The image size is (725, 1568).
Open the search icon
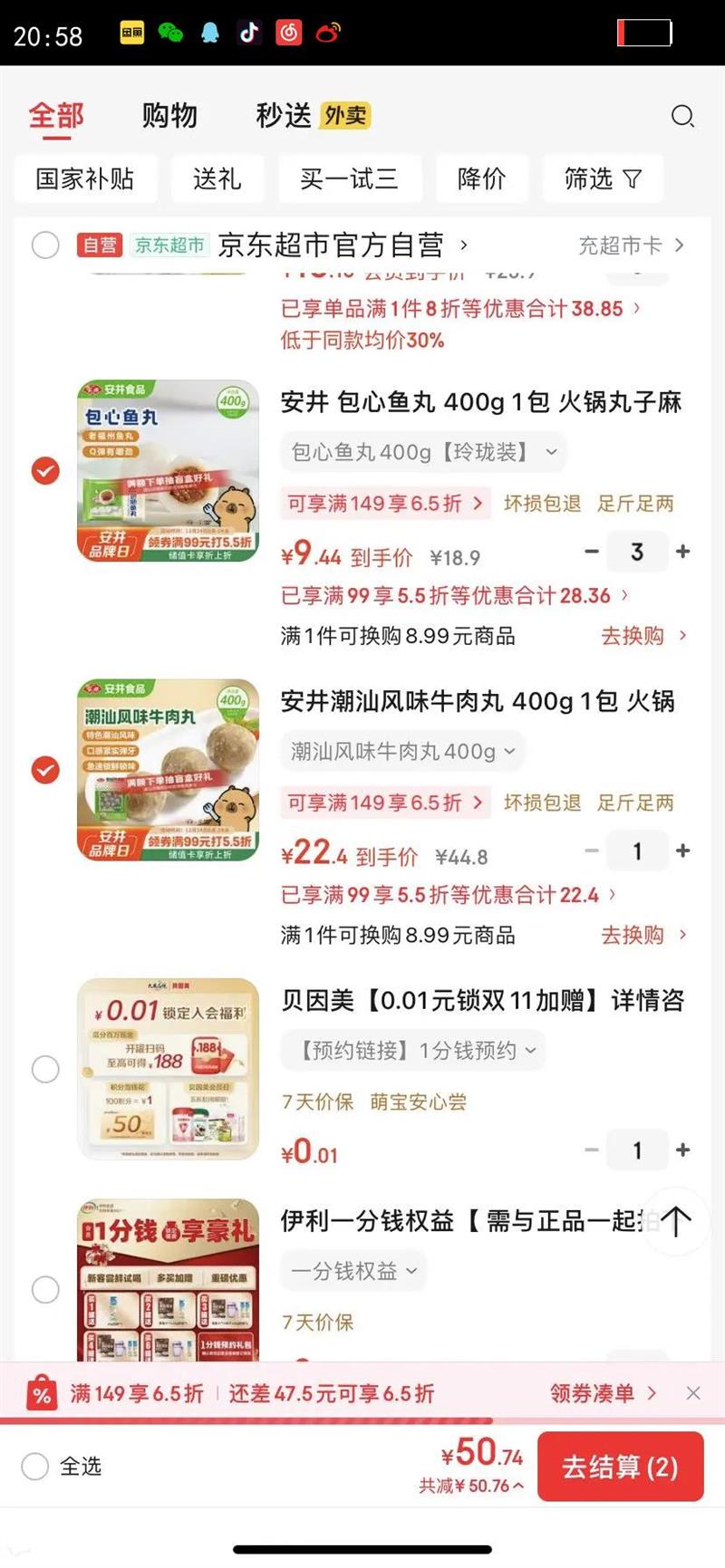[x=682, y=116]
